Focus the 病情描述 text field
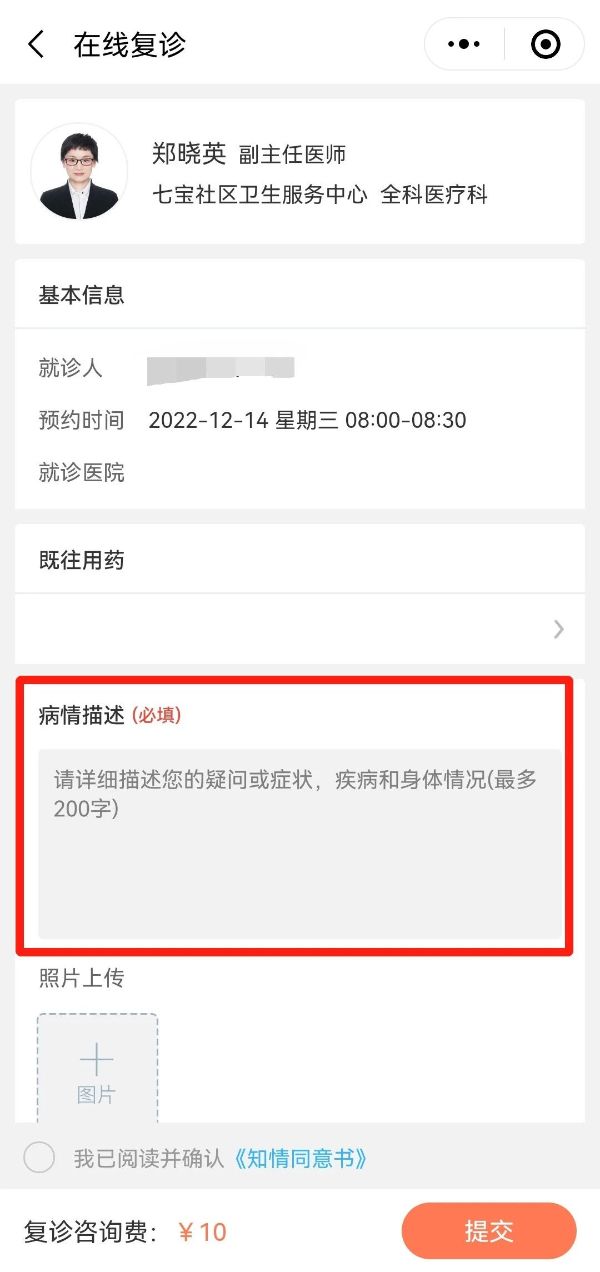 point(299,843)
